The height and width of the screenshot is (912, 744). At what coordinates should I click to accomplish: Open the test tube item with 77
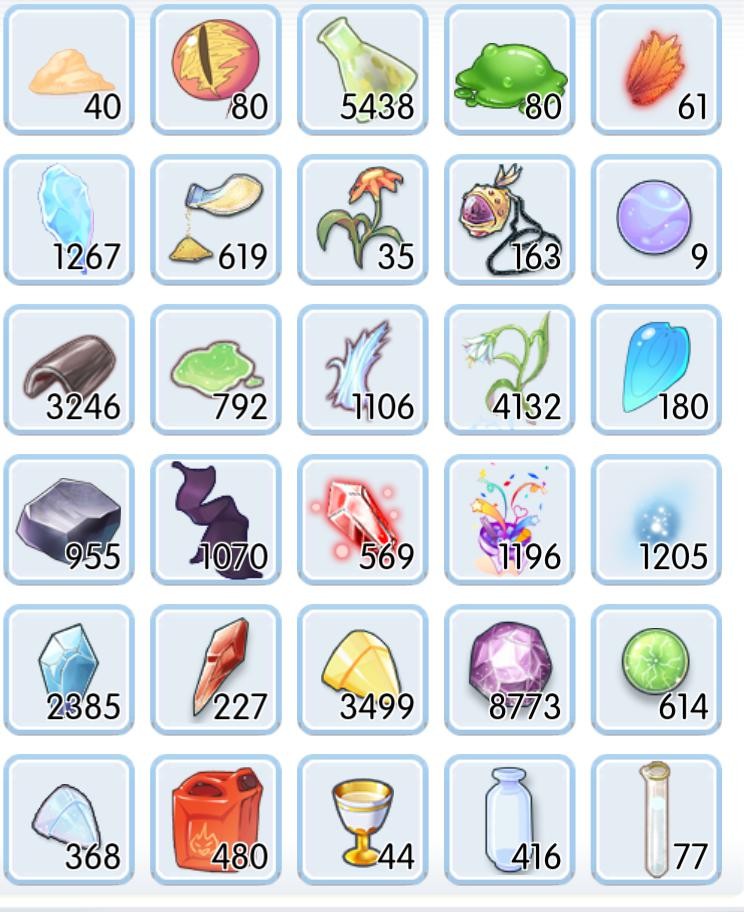656,820
